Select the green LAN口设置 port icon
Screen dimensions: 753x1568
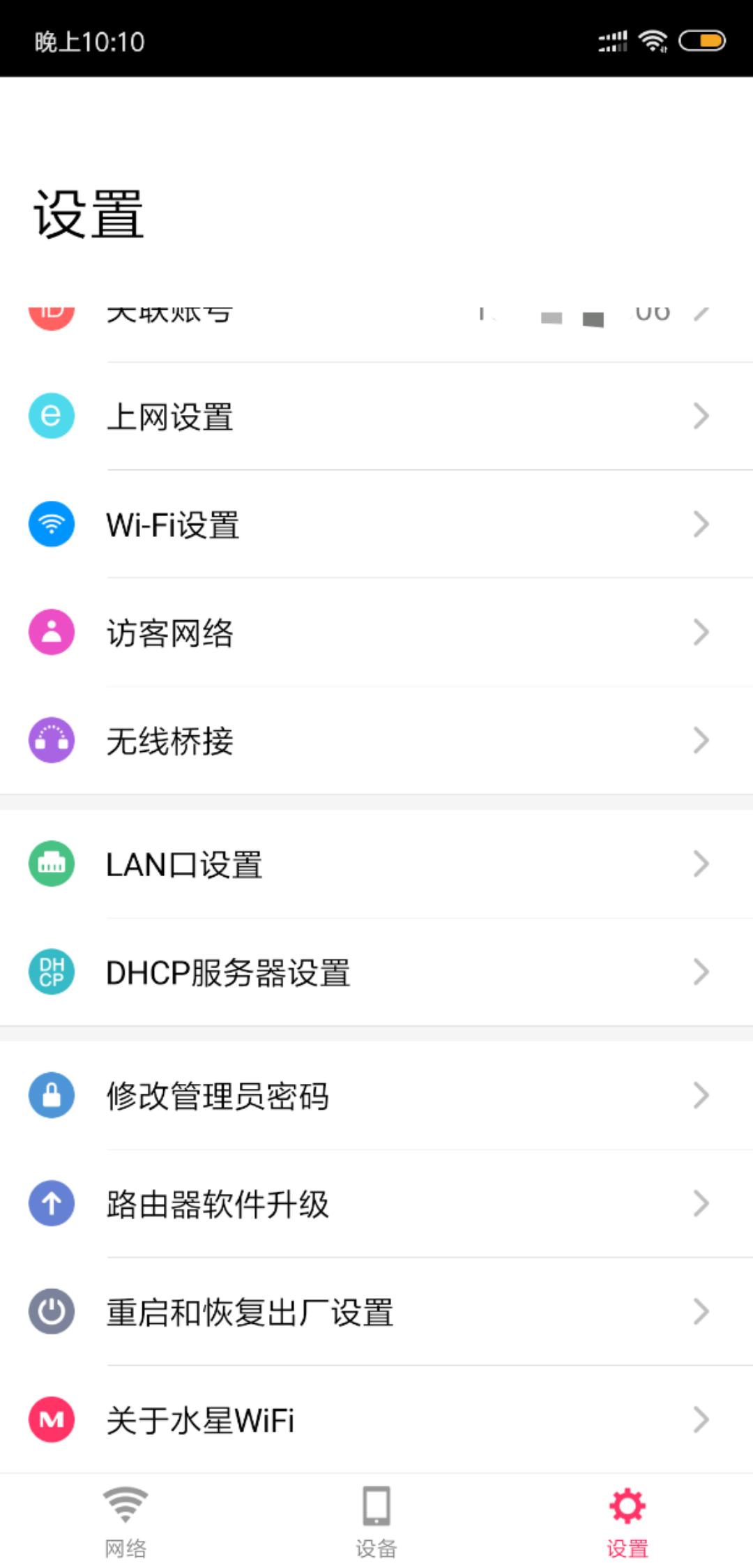click(x=51, y=864)
